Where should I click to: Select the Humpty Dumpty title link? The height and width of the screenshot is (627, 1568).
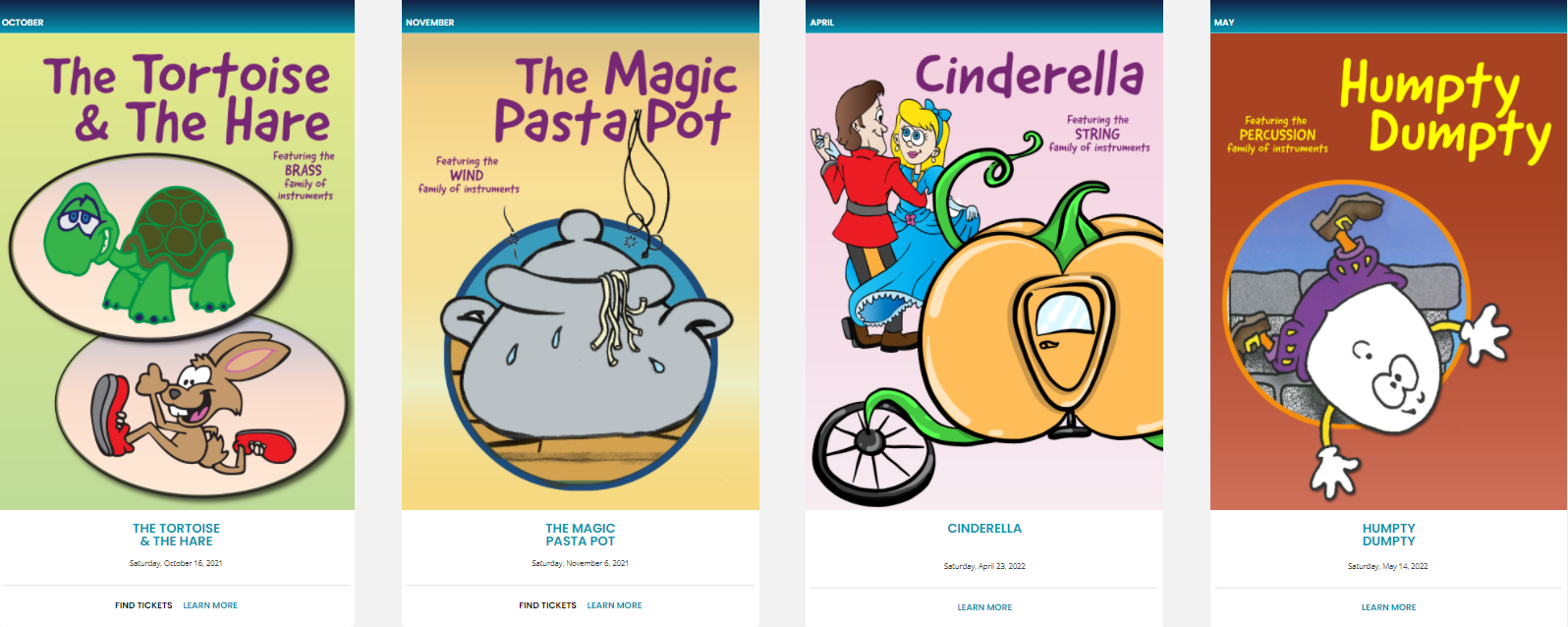(1388, 535)
